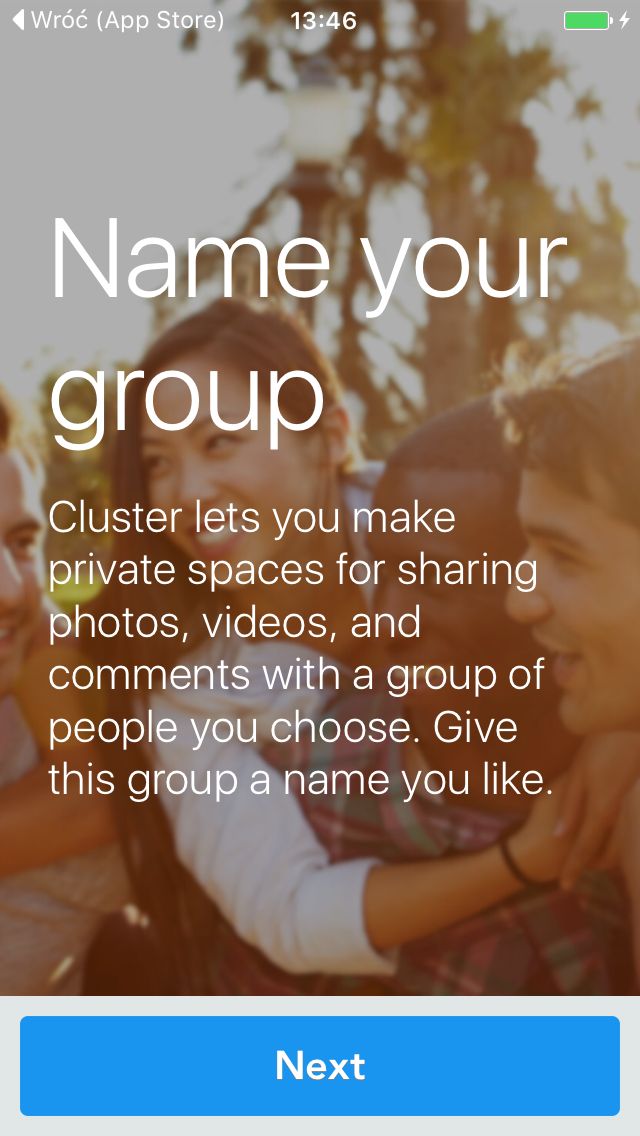
Task: Return to the App Store via Wróć
Action: pos(118,20)
